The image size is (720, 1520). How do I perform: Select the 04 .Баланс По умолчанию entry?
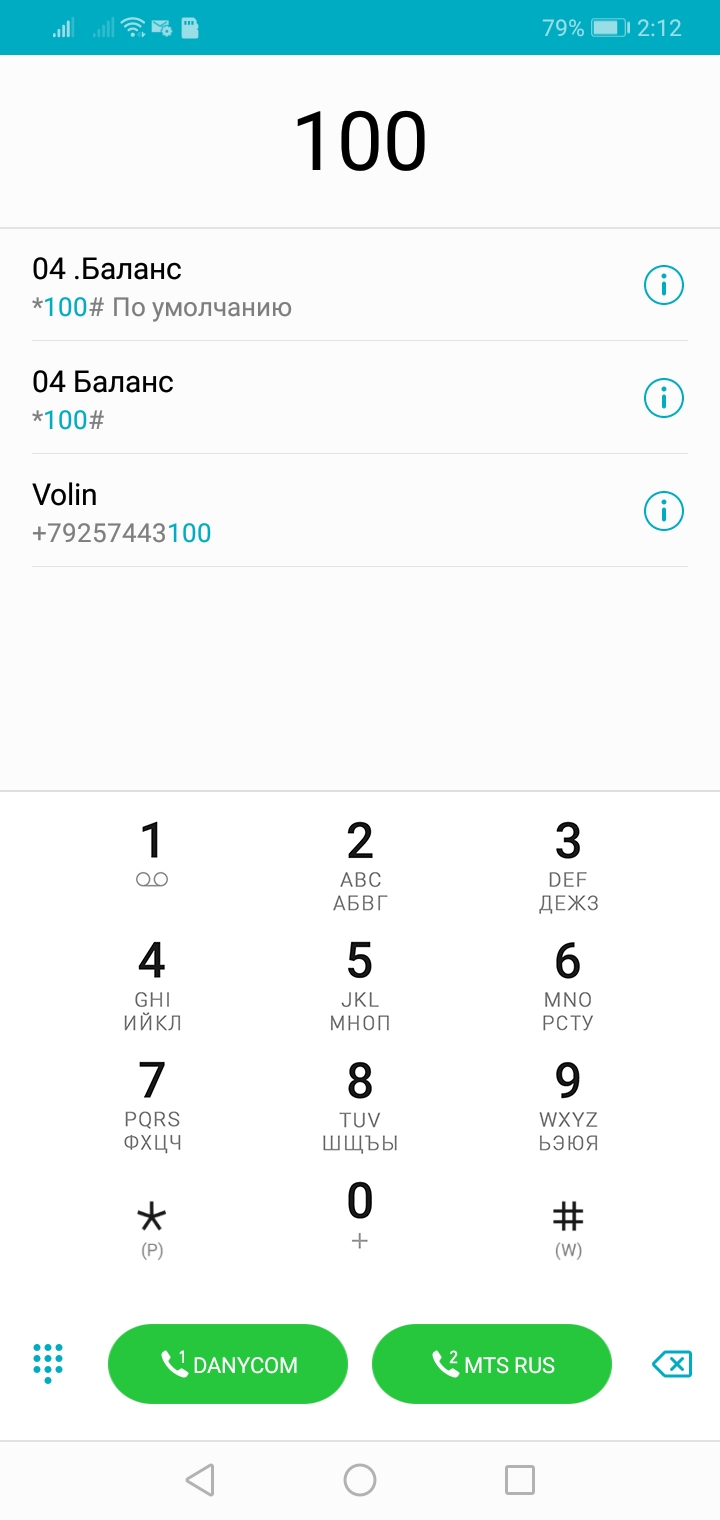pyautogui.click(x=300, y=286)
